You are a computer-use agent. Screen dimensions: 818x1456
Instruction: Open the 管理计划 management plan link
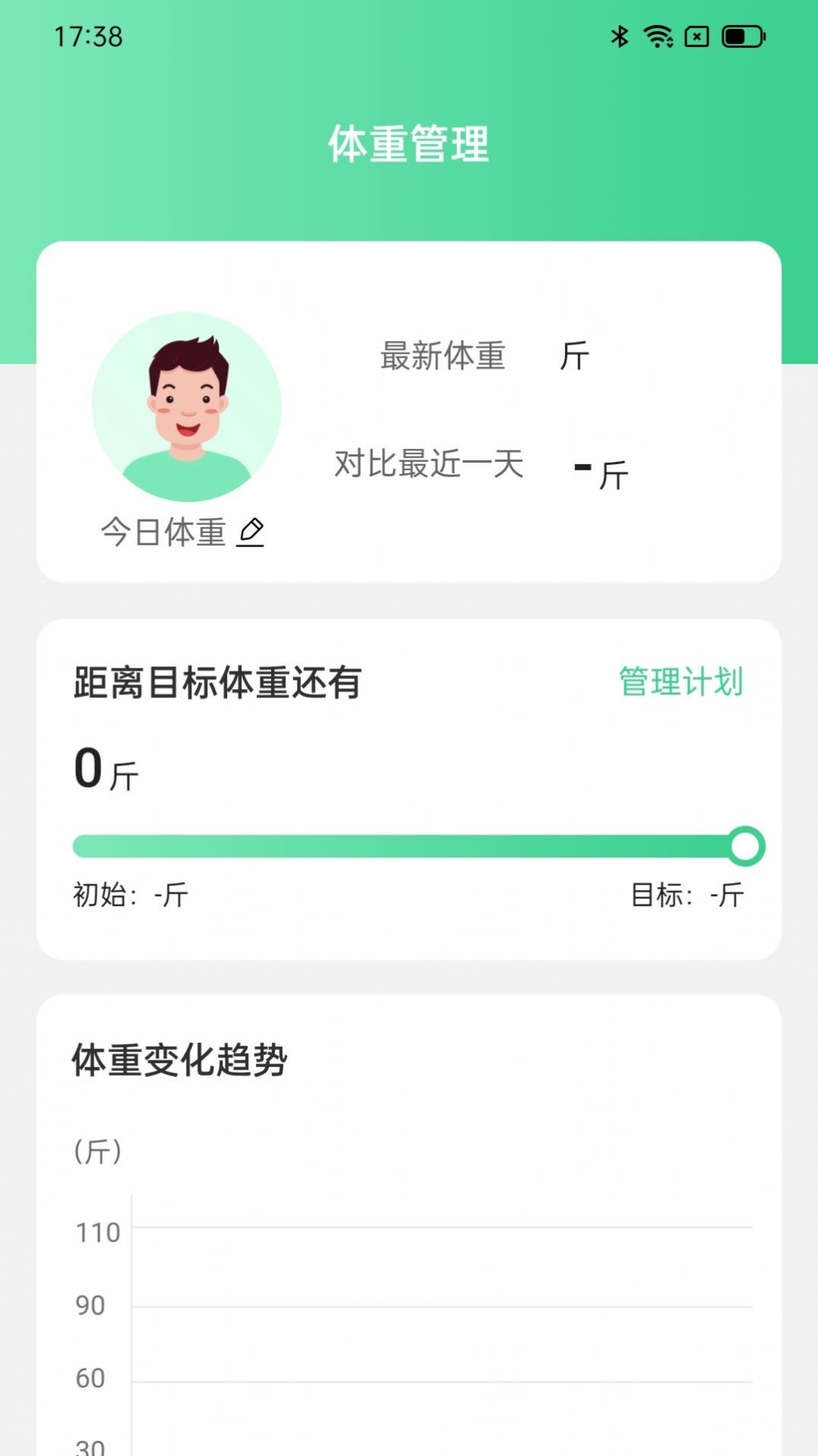[682, 682]
